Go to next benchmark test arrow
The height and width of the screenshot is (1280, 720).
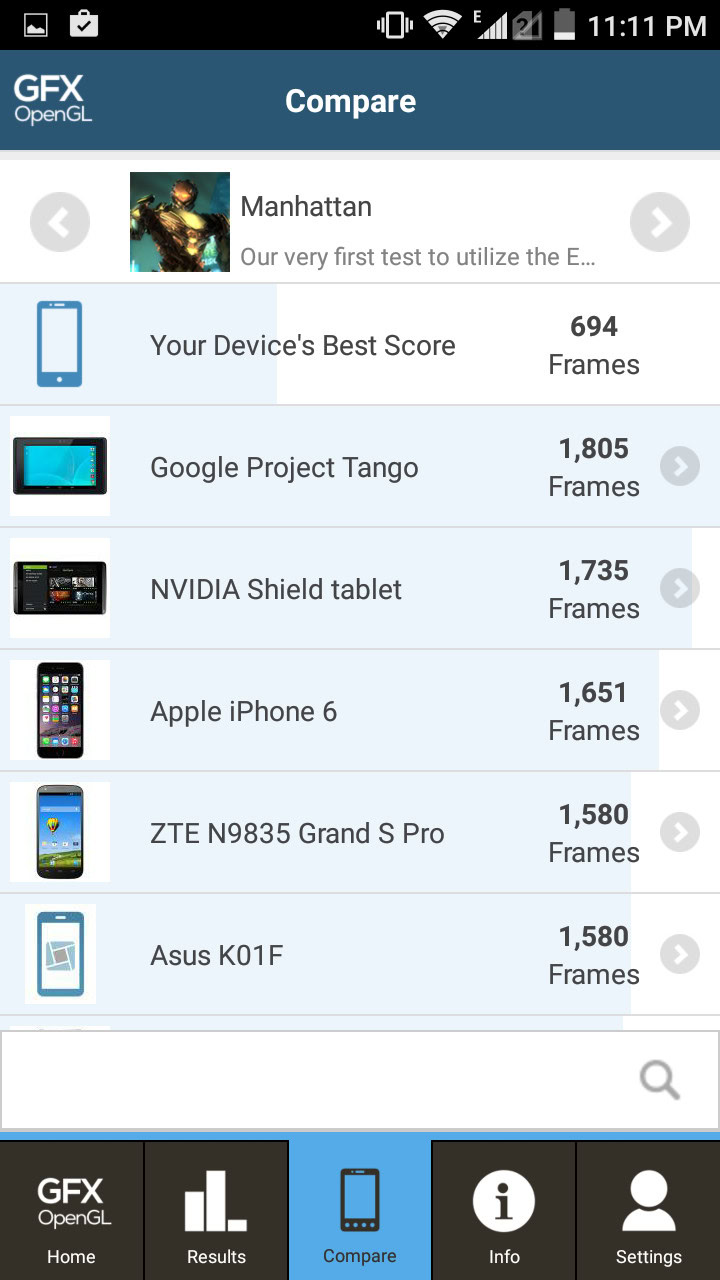click(660, 222)
